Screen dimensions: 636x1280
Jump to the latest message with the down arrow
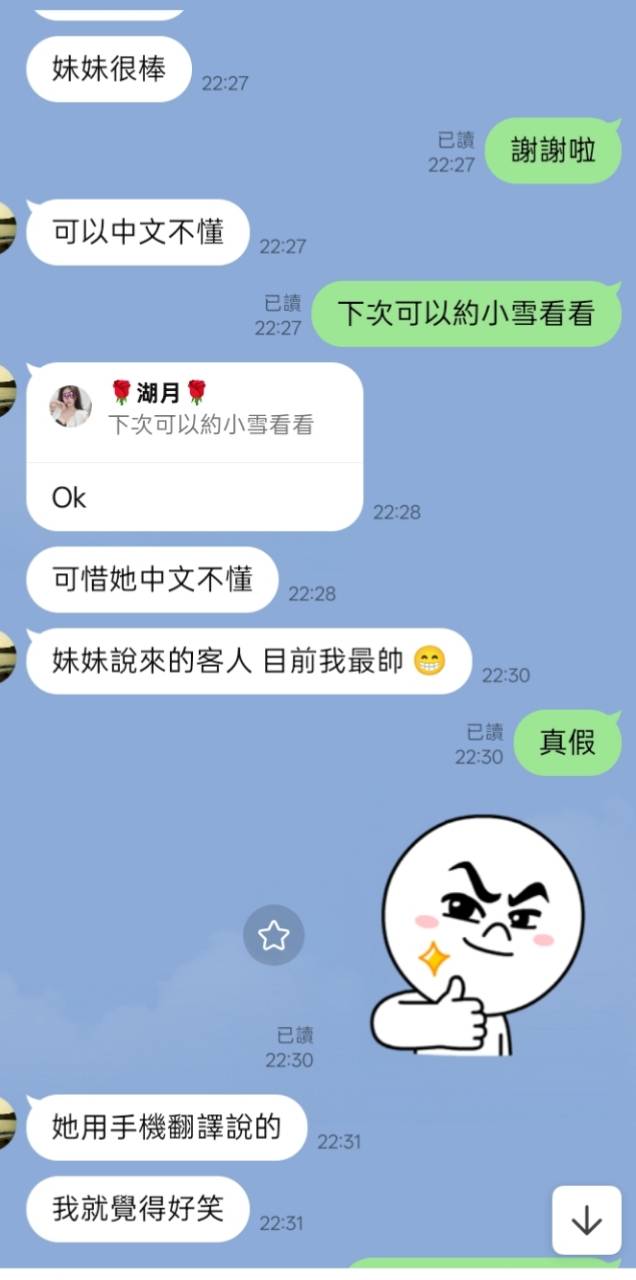[x=586, y=1220]
